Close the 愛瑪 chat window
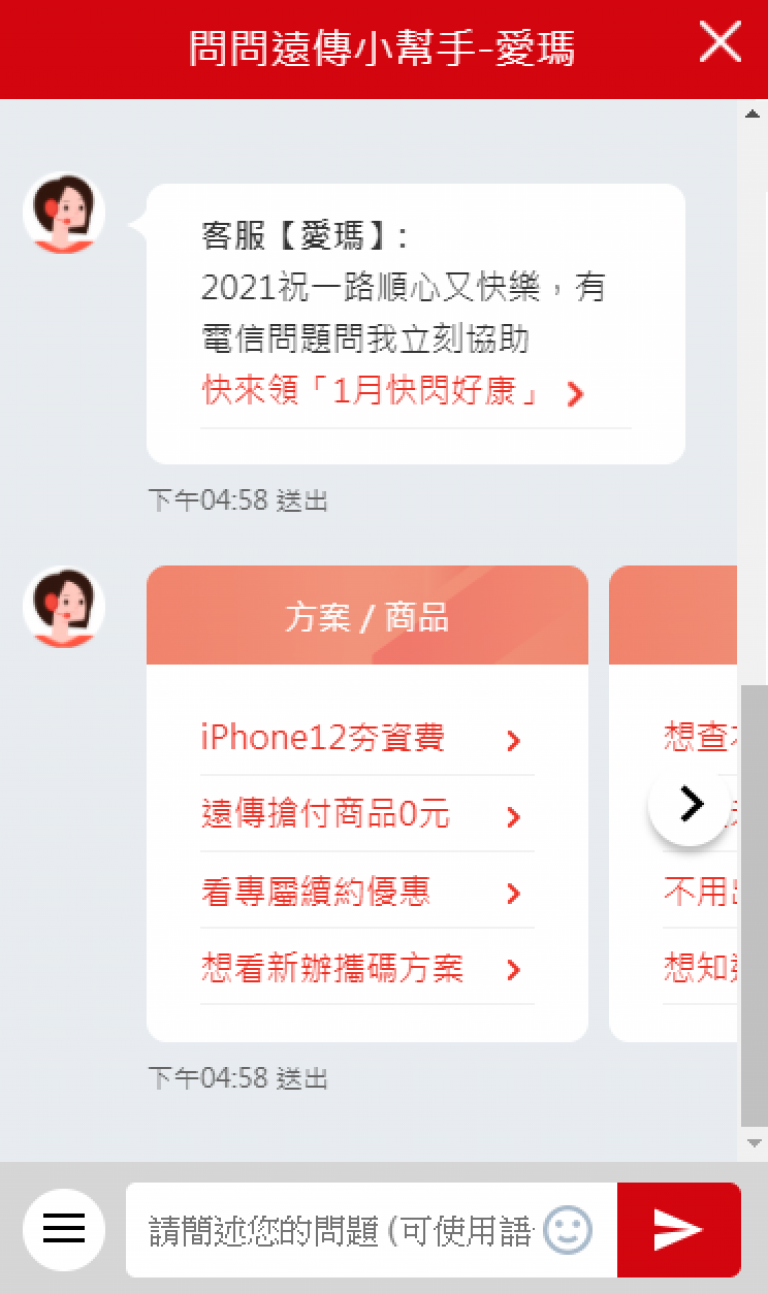The height and width of the screenshot is (1294, 768). (720, 43)
